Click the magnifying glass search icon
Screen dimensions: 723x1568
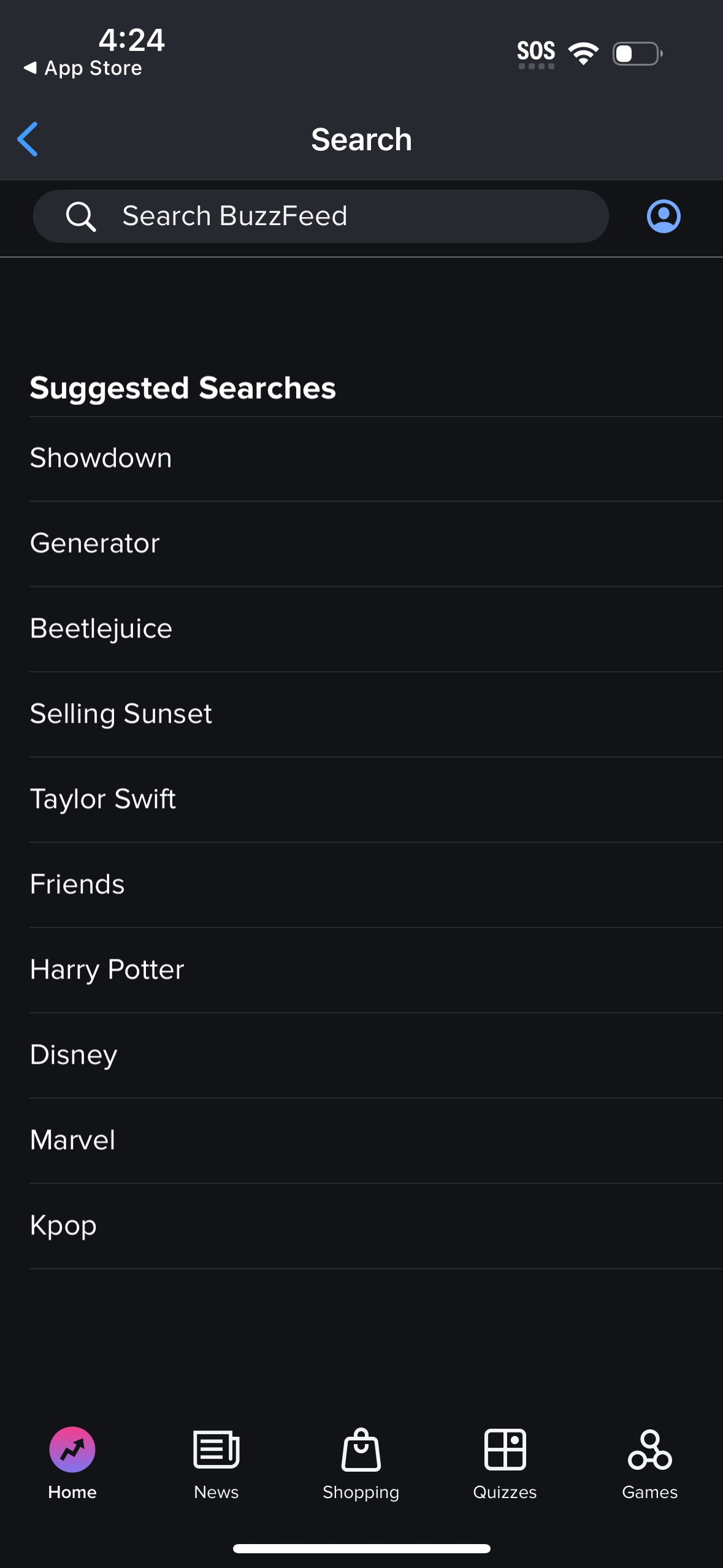tap(82, 215)
